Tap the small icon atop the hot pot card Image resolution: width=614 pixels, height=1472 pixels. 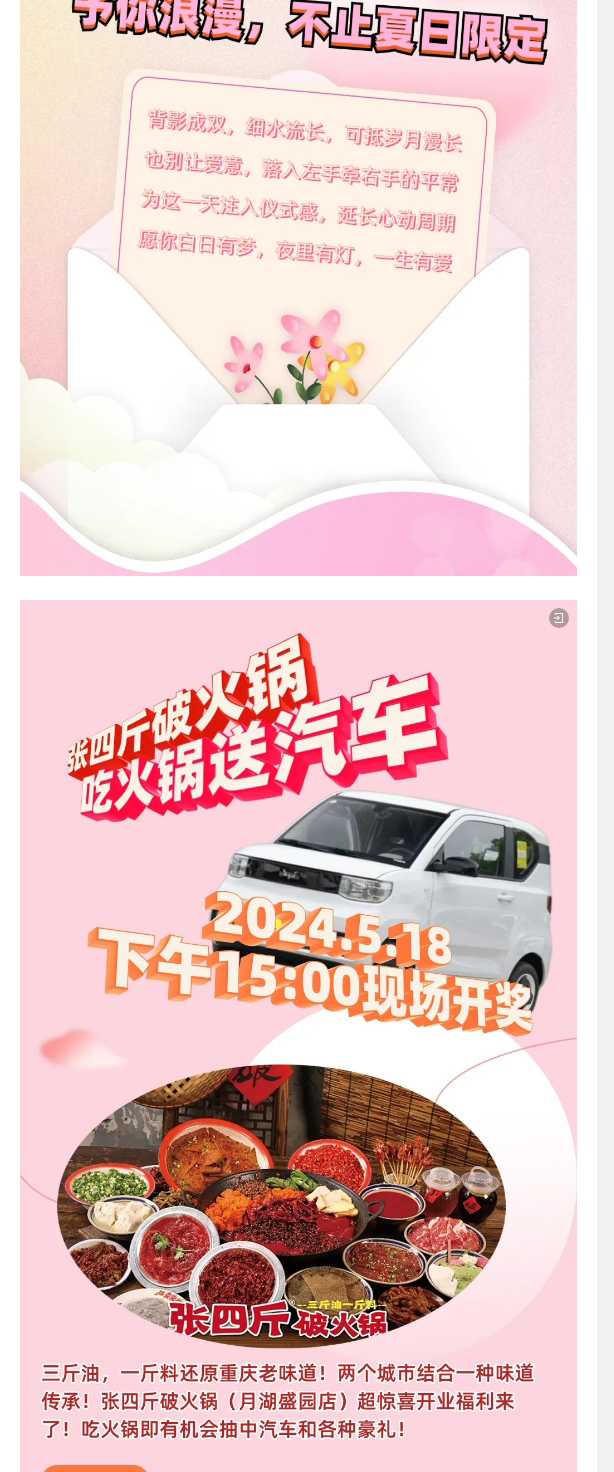(559, 618)
